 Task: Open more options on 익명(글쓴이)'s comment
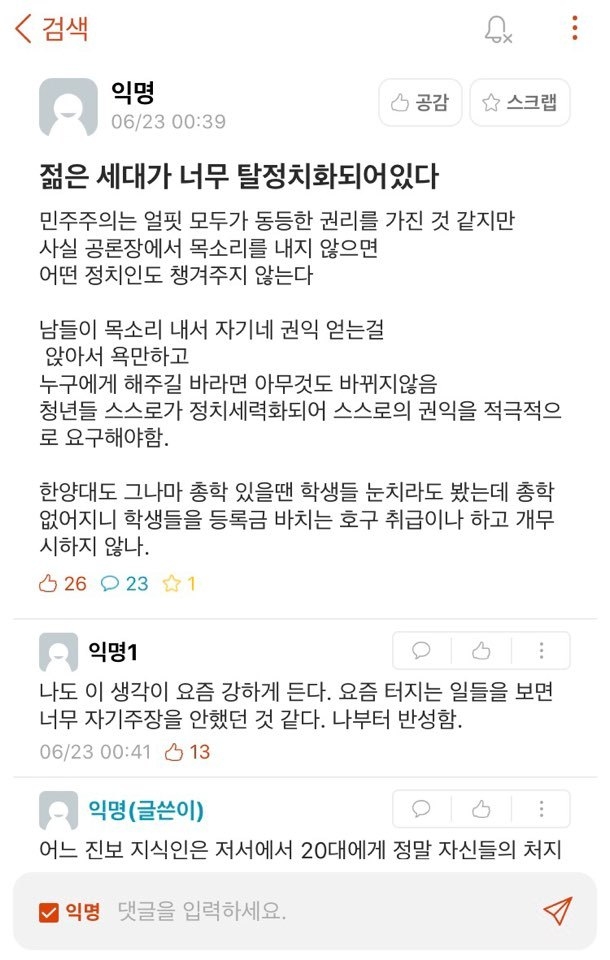pyautogui.click(x=541, y=809)
